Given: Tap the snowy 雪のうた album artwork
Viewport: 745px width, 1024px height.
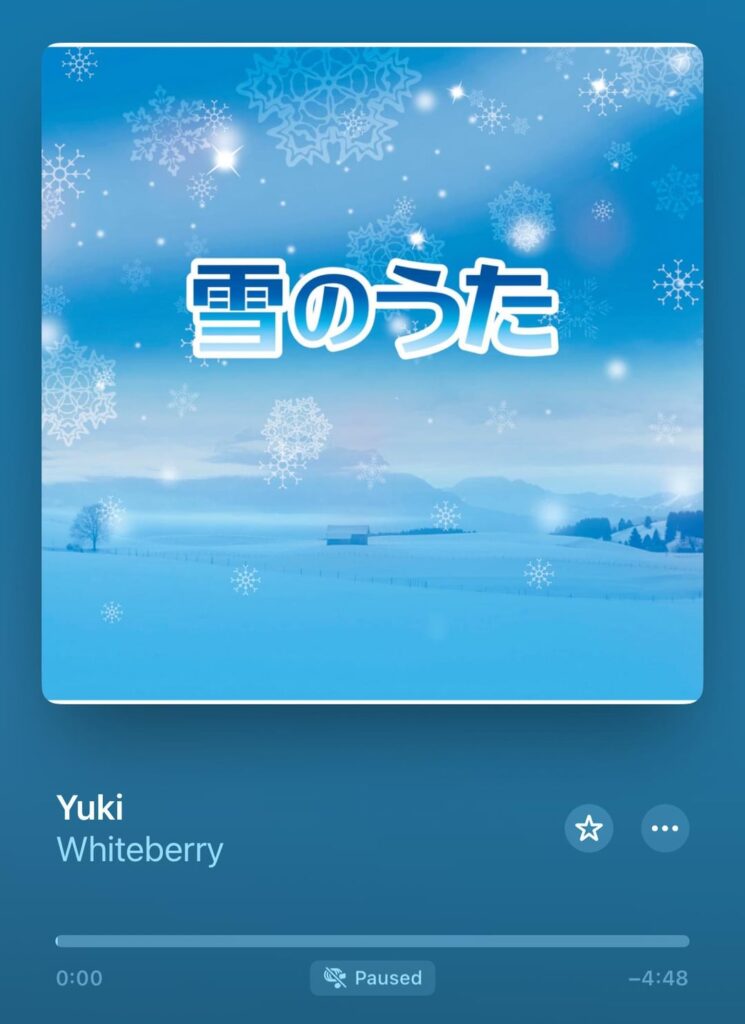Looking at the screenshot, I should pos(372,370).
